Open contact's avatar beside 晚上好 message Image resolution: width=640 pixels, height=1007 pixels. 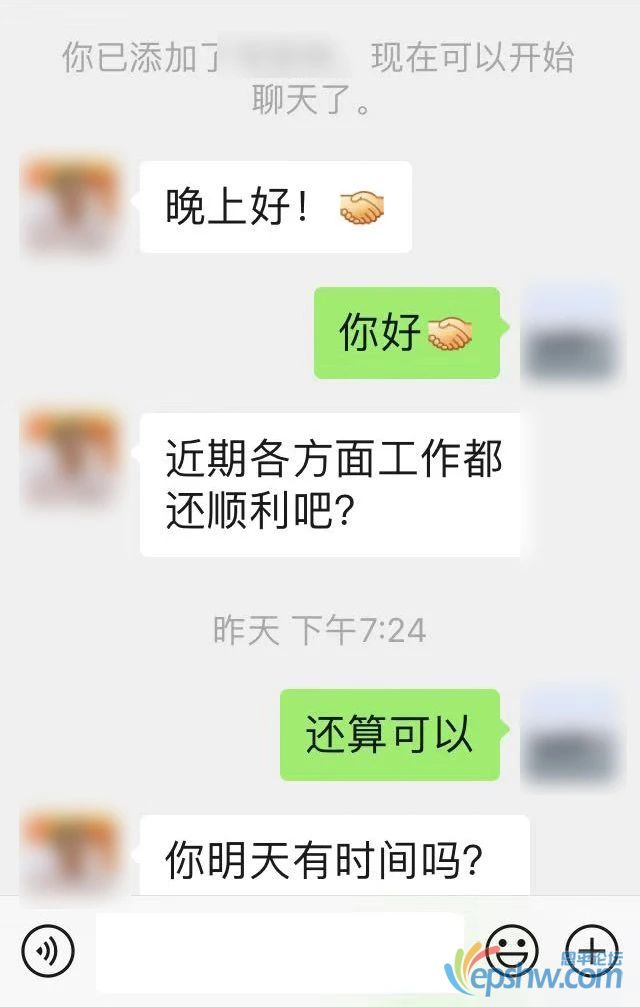70,204
